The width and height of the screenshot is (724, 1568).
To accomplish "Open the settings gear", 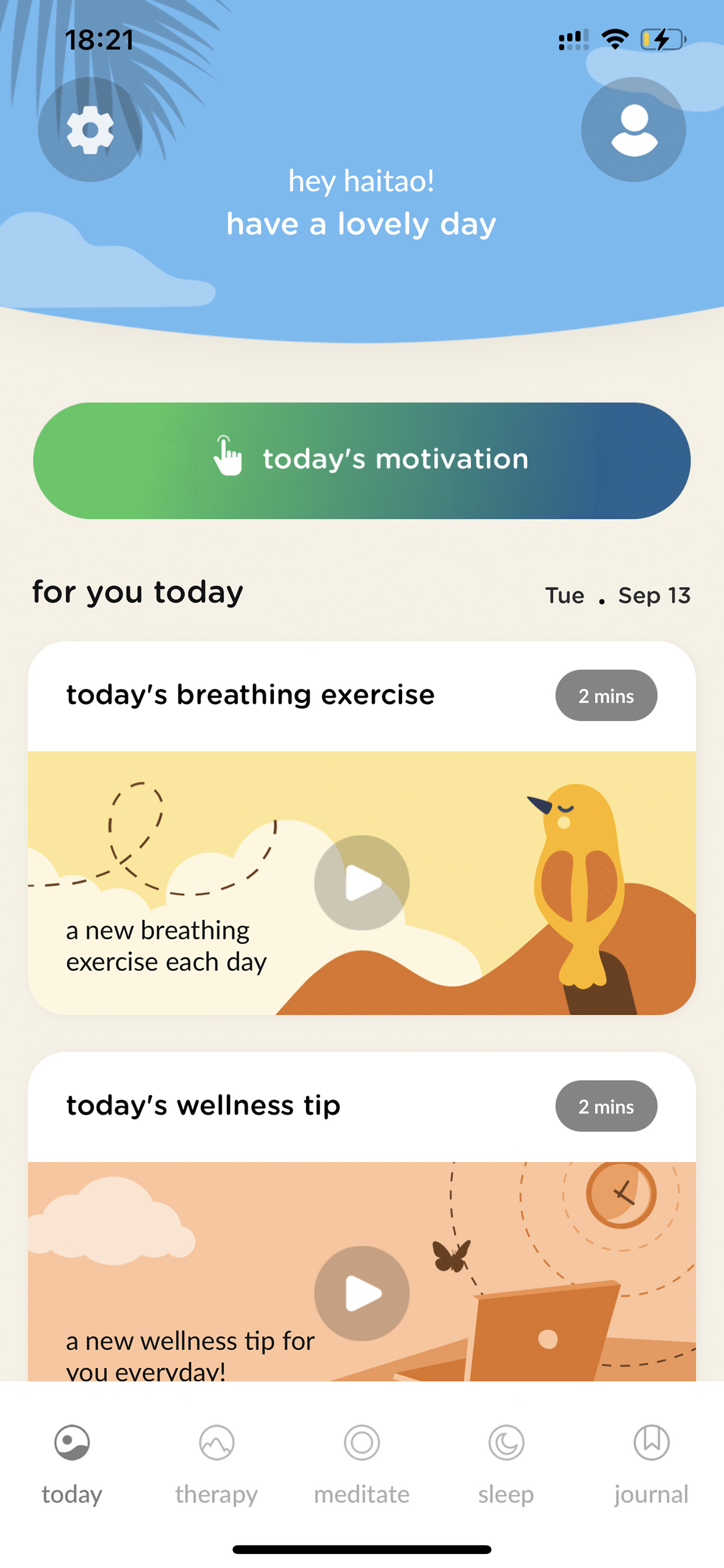I will tap(90, 130).
